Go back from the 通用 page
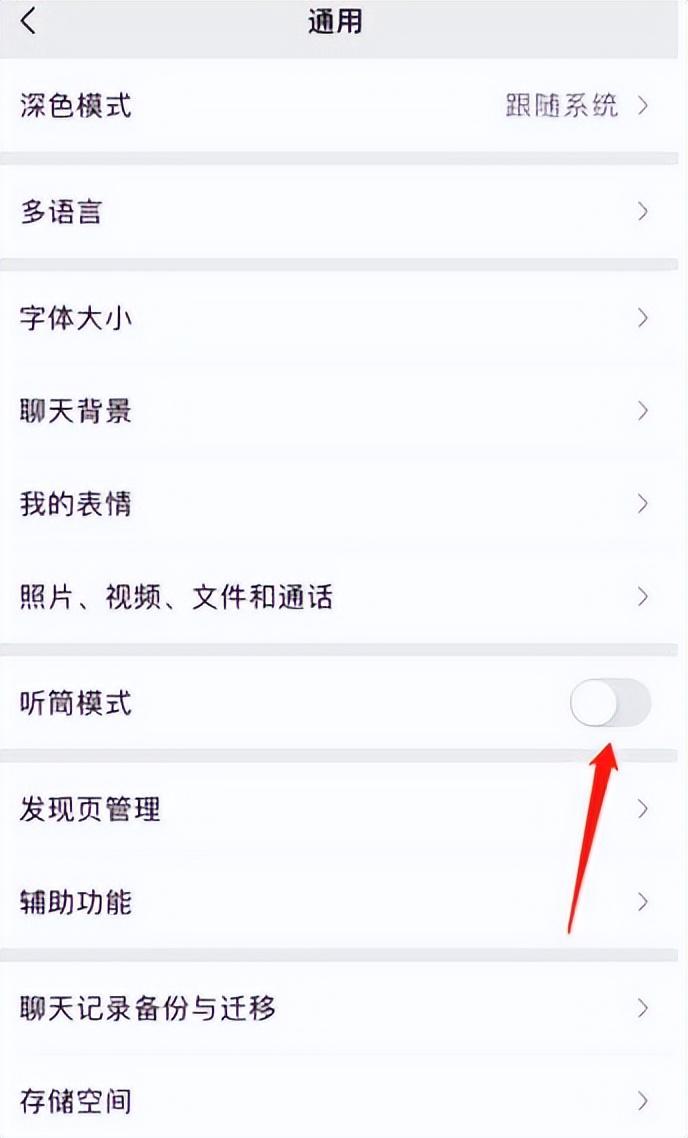This screenshot has width=688, height=1138. (x=29, y=22)
